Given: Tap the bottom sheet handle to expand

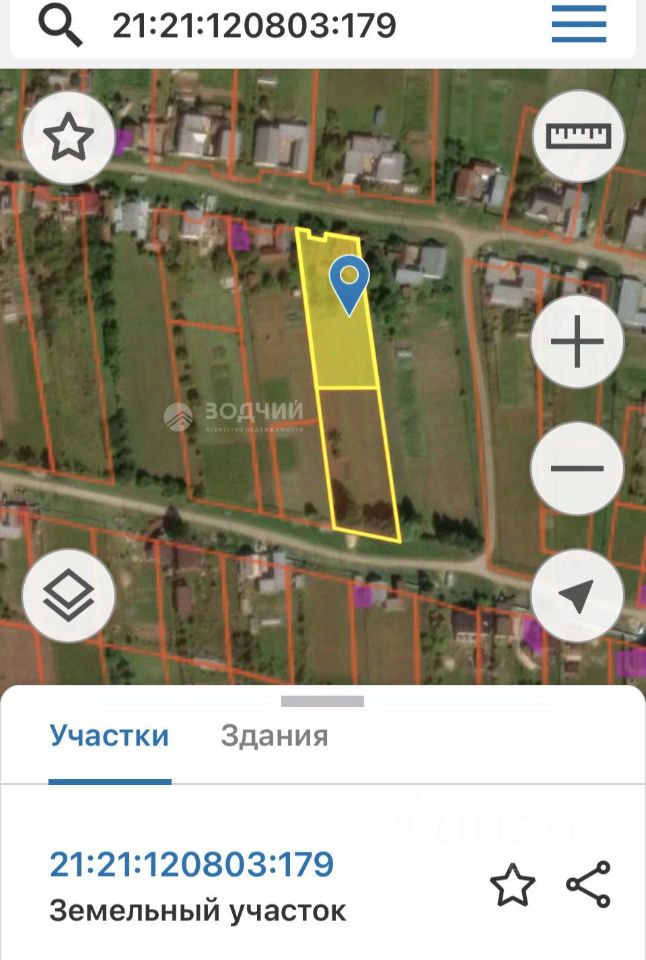Looking at the screenshot, I should click(x=322, y=701).
